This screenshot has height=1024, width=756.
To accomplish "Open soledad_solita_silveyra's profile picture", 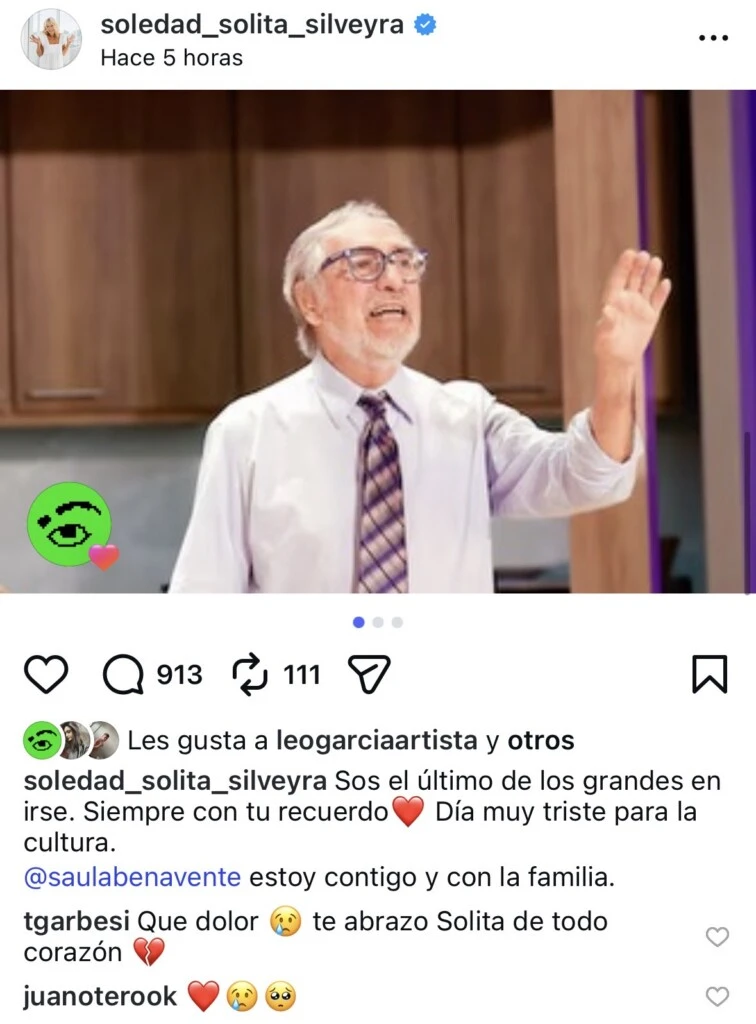I will [51, 39].
